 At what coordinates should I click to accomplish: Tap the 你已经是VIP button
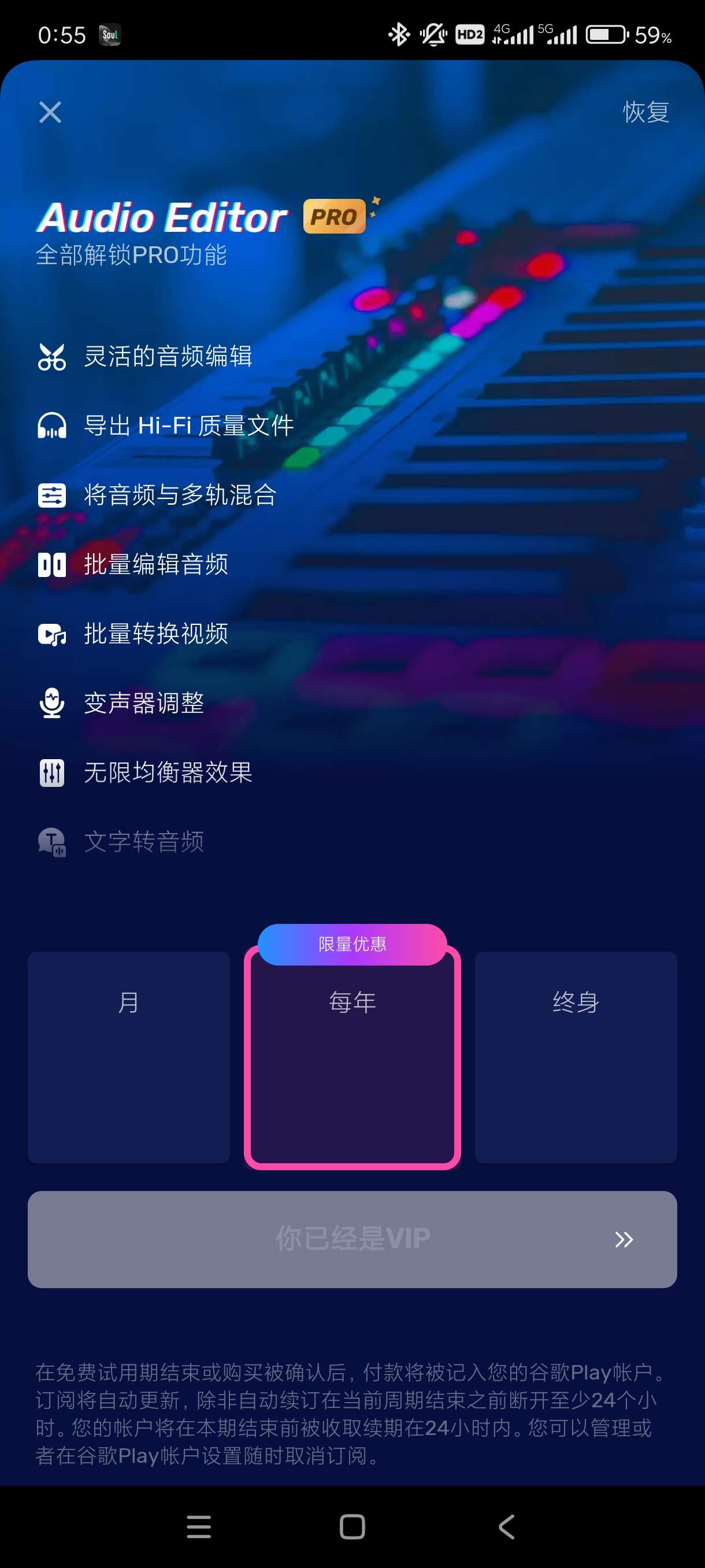(x=352, y=1239)
